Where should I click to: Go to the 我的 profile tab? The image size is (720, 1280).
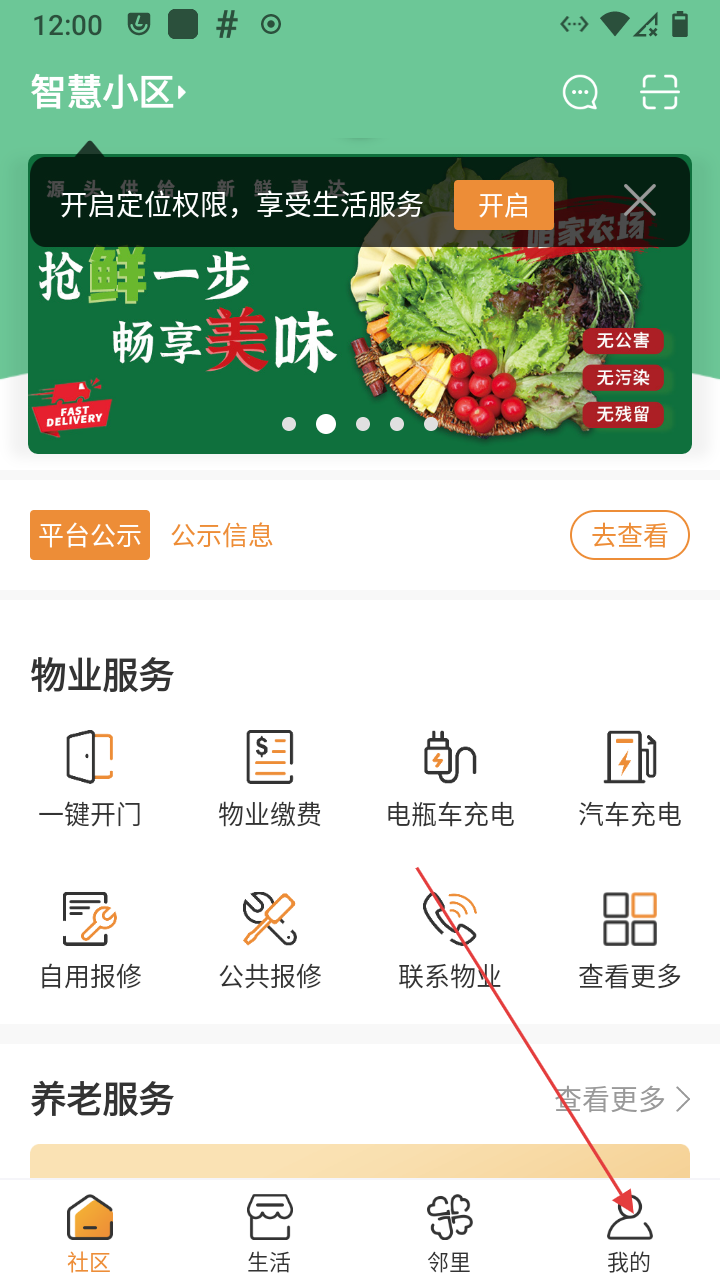pyautogui.click(x=630, y=1232)
